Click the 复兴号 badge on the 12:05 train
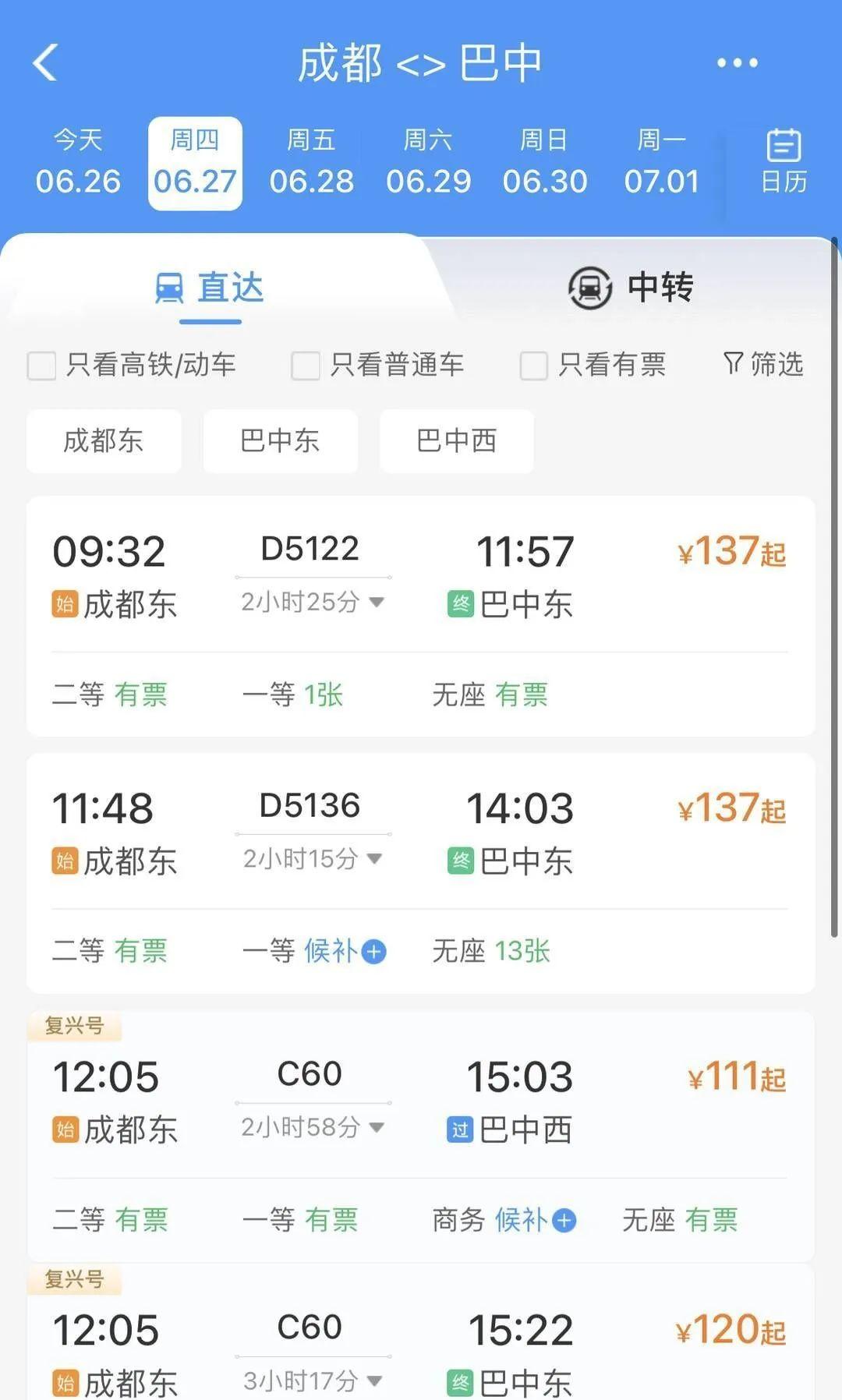The height and width of the screenshot is (1400, 842). click(x=75, y=1026)
